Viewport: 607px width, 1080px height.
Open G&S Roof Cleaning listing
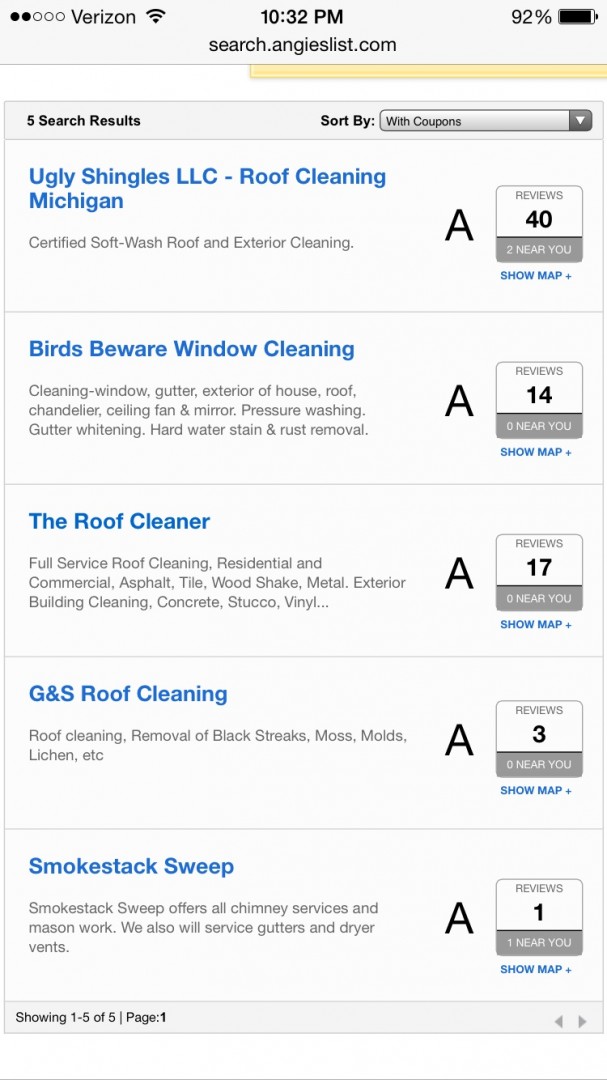128,694
